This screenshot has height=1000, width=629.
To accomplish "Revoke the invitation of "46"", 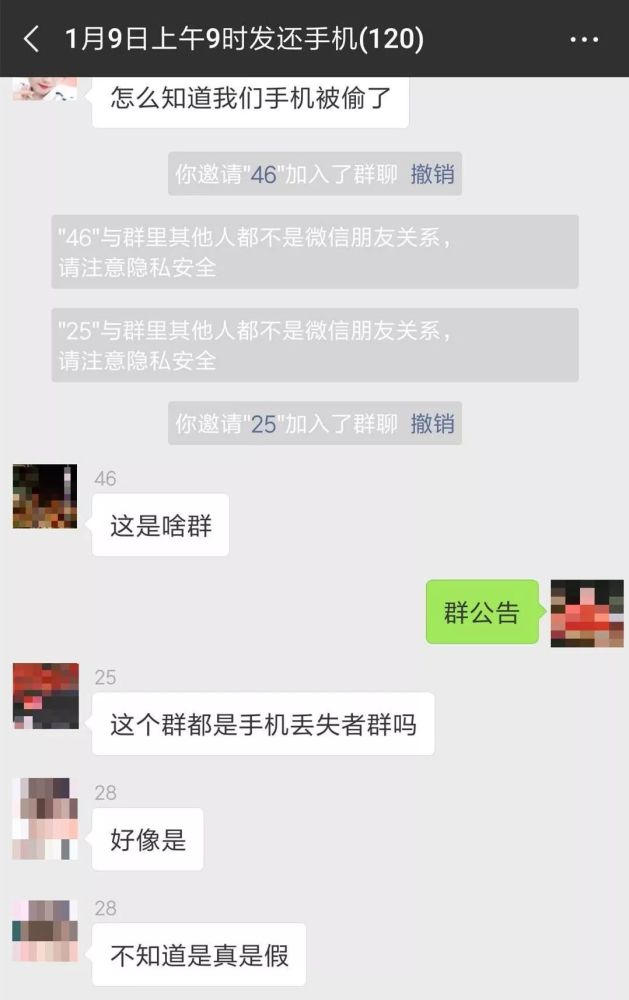I will click(432, 174).
